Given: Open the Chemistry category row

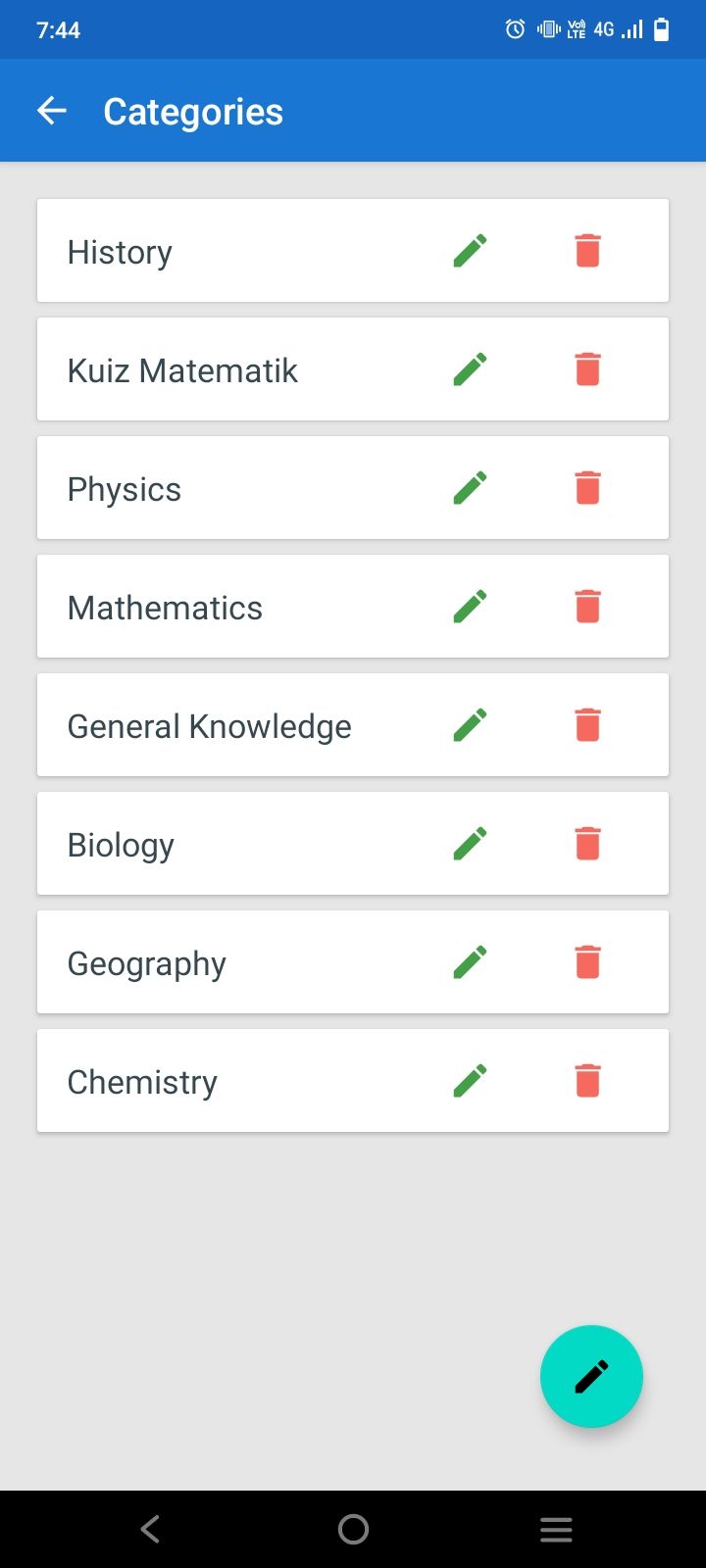Looking at the screenshot, I should 143,1082.
